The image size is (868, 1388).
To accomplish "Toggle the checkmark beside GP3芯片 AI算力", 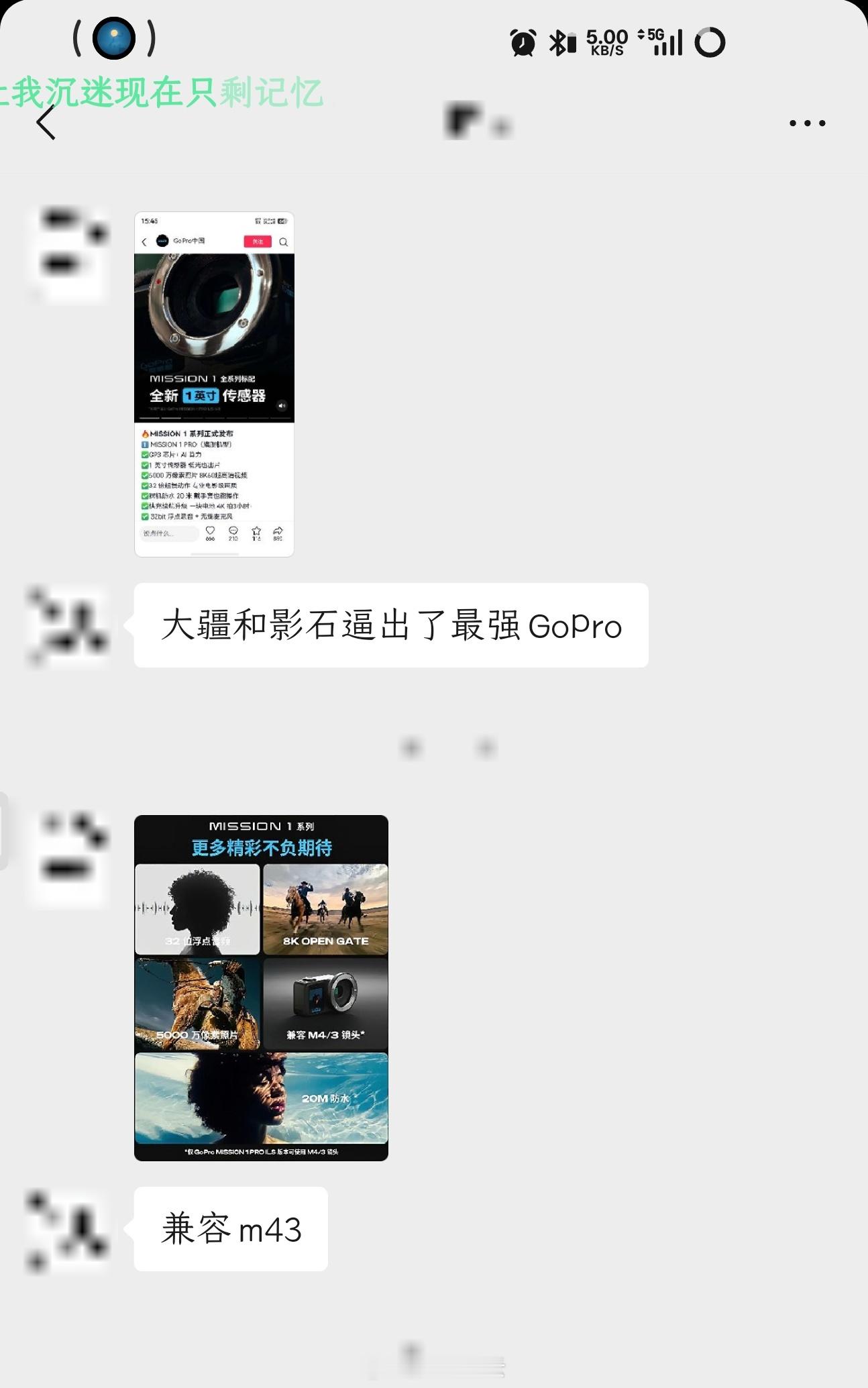I will (x=145, y=455).
